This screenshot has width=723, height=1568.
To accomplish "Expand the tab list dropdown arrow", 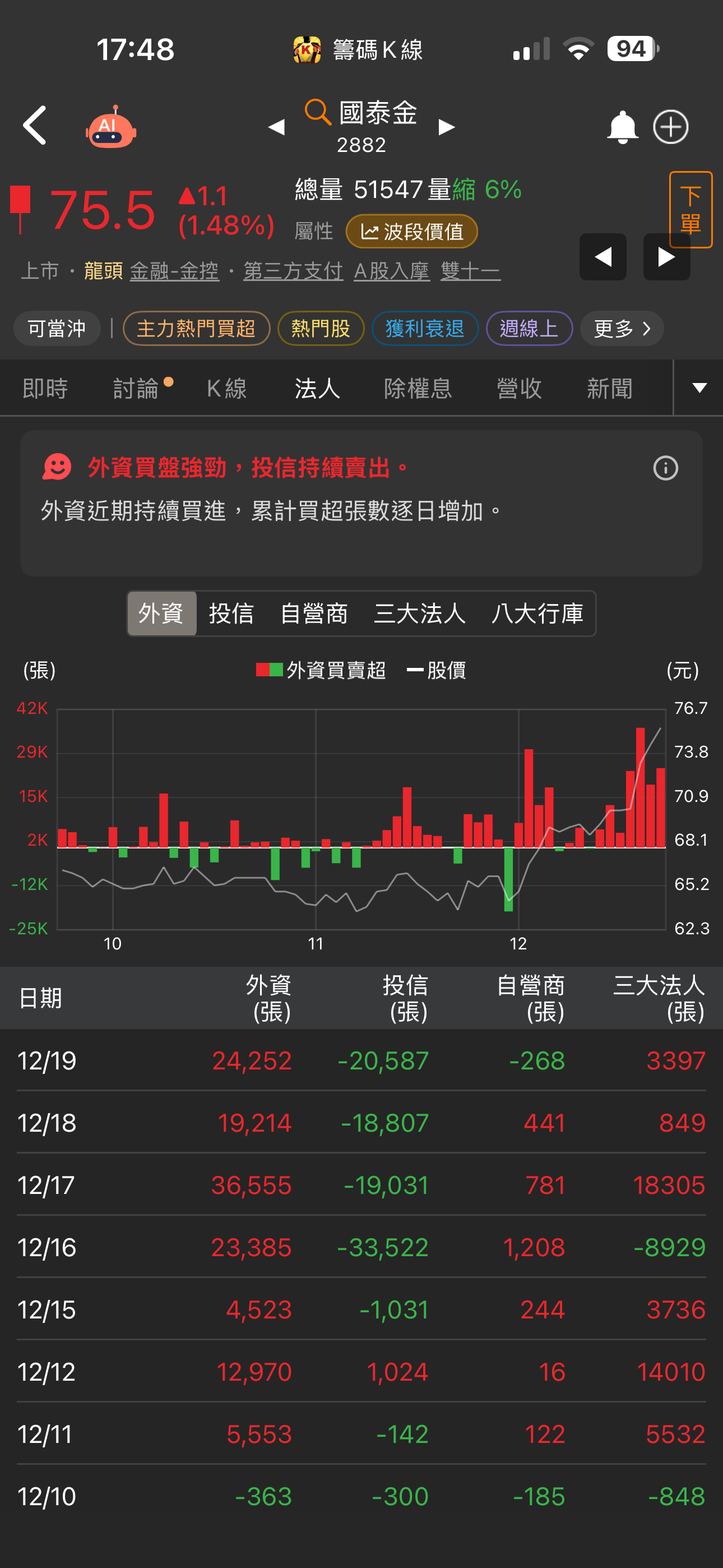I will (x=699, y=388).
